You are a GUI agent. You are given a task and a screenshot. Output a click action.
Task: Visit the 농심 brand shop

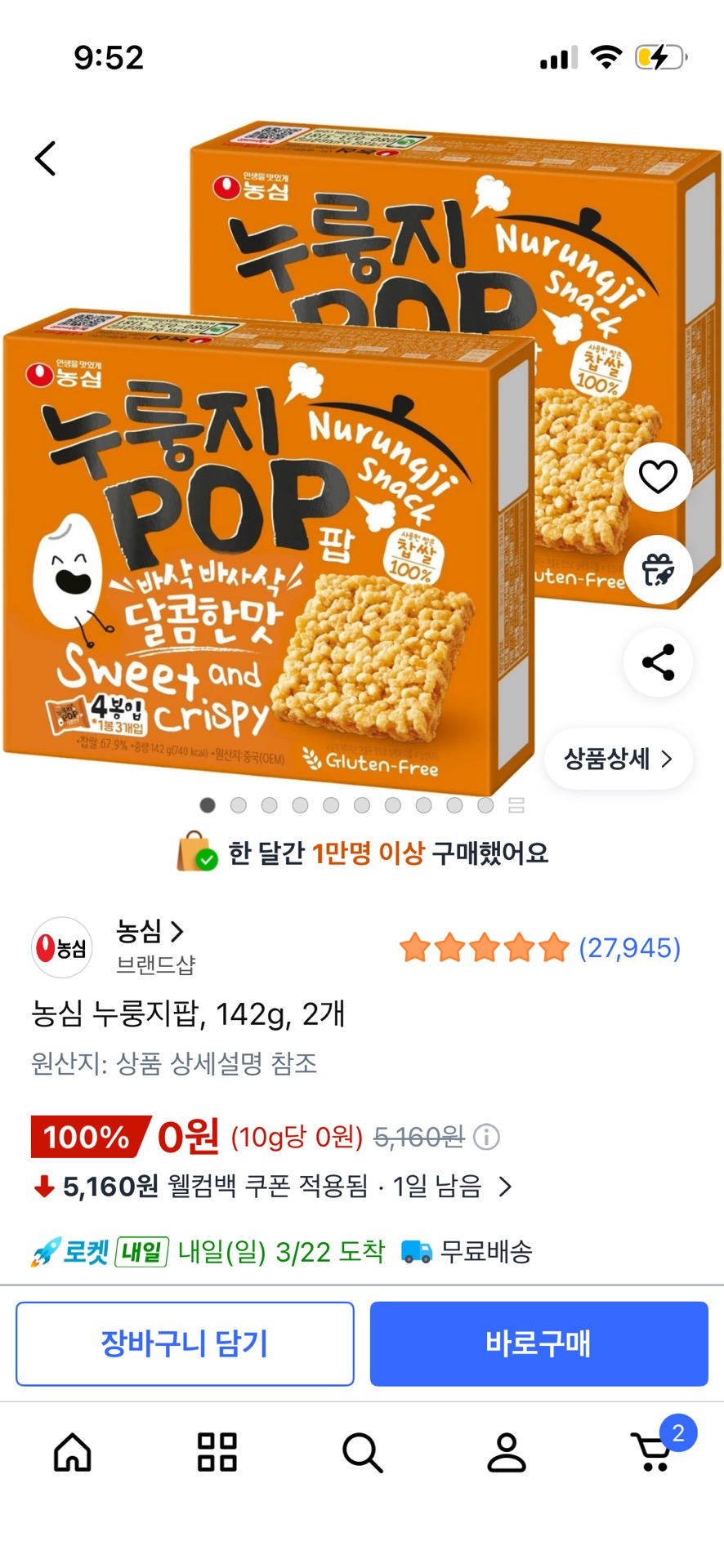coord(150,931)
